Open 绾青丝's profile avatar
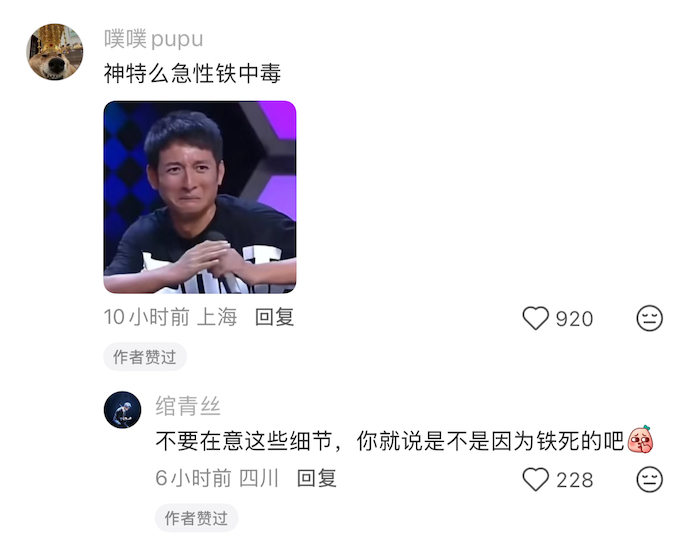 122,409
